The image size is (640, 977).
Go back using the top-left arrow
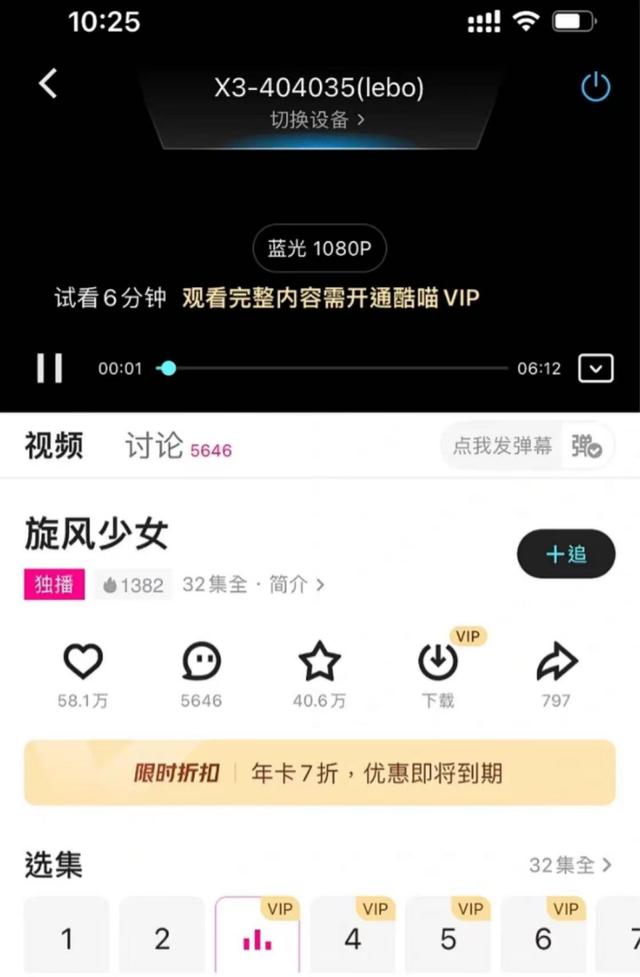coord(48,85)
